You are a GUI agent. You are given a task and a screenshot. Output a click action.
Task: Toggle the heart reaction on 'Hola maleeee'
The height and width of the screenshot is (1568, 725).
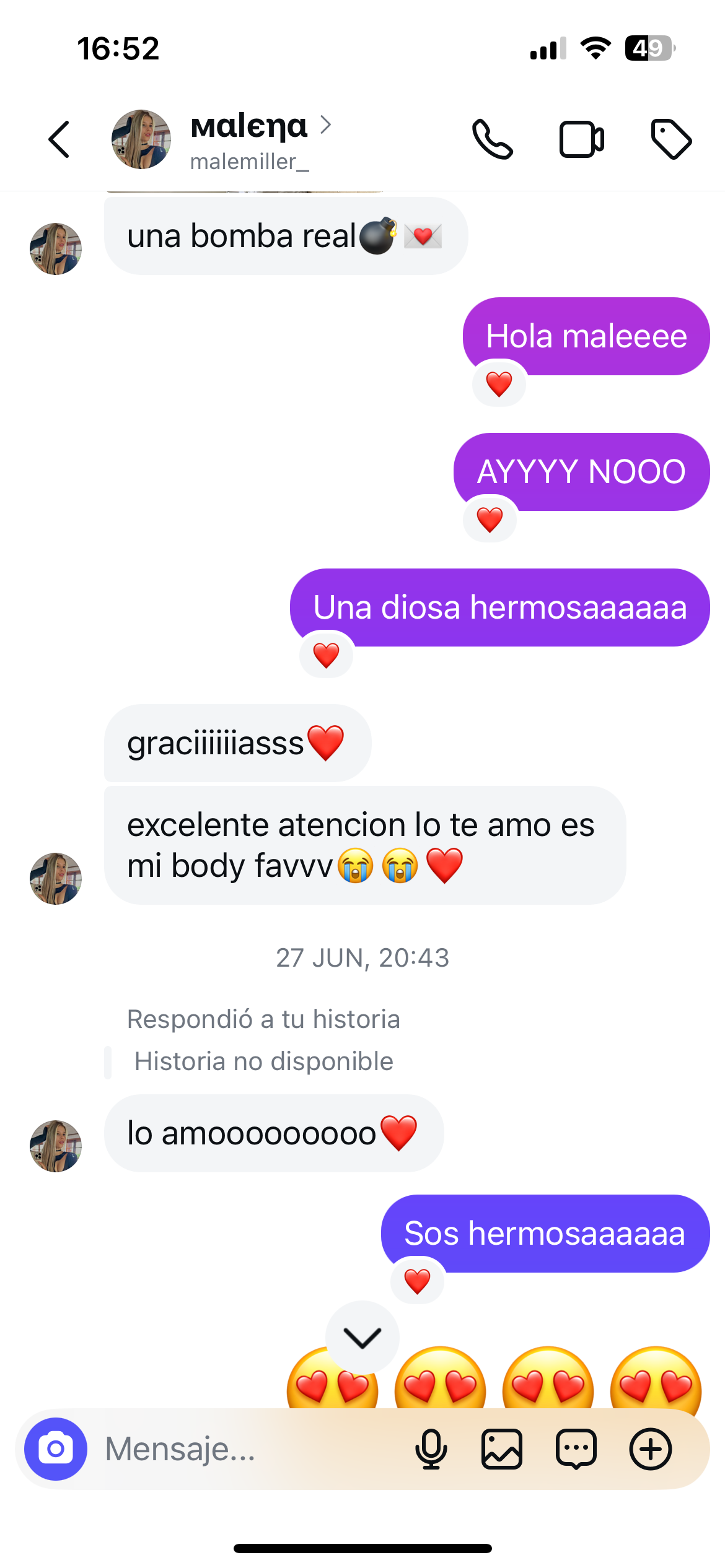coord(498,384)
